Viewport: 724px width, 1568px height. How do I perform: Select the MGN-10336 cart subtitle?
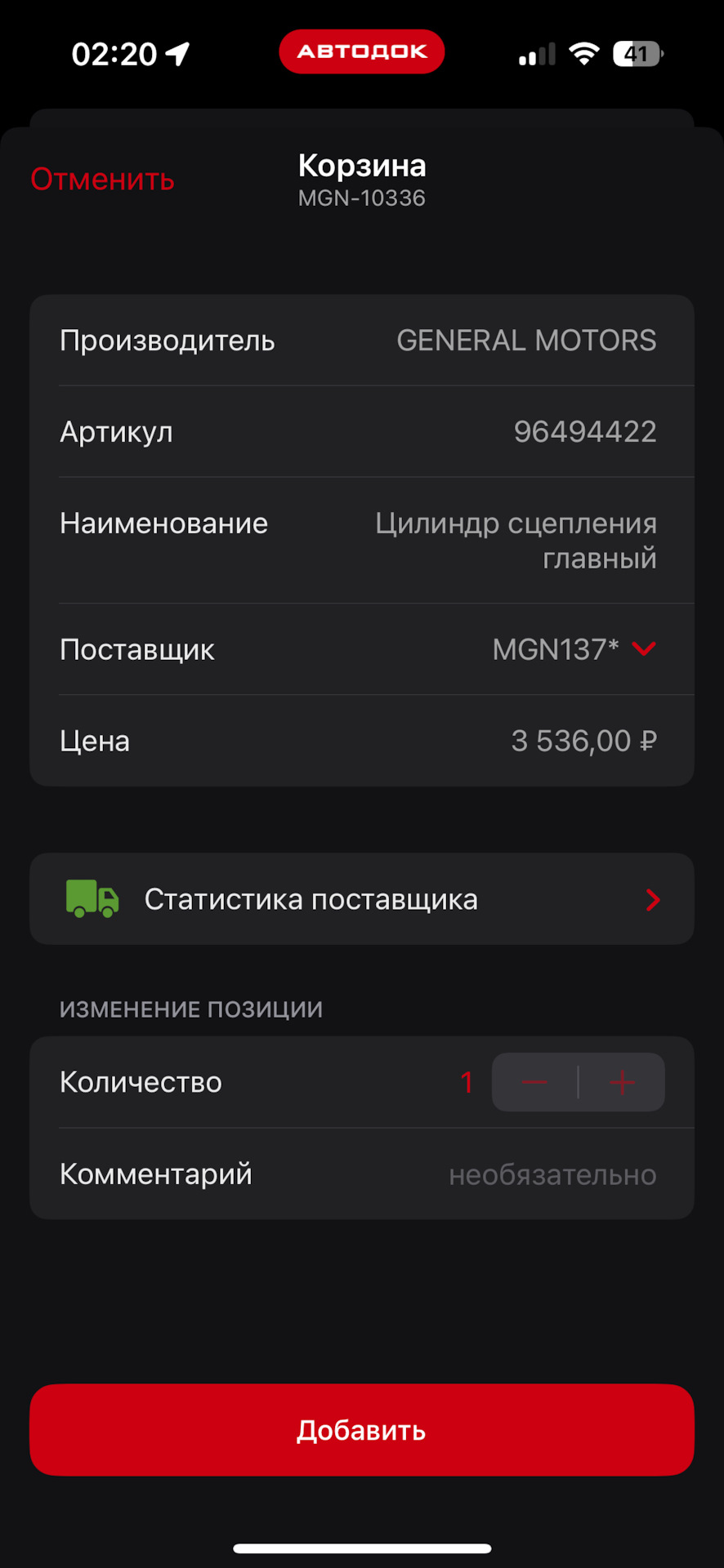[362, 197]
